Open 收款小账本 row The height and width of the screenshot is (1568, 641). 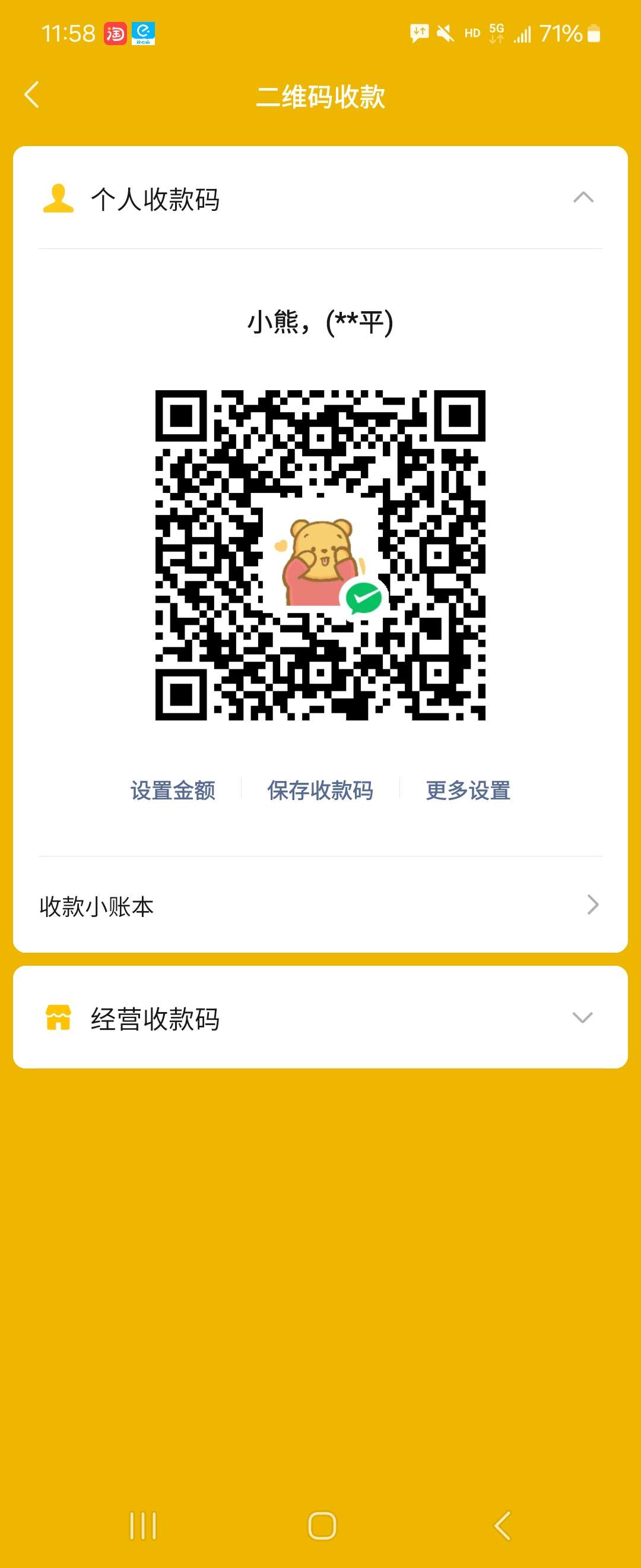[320, 906]
